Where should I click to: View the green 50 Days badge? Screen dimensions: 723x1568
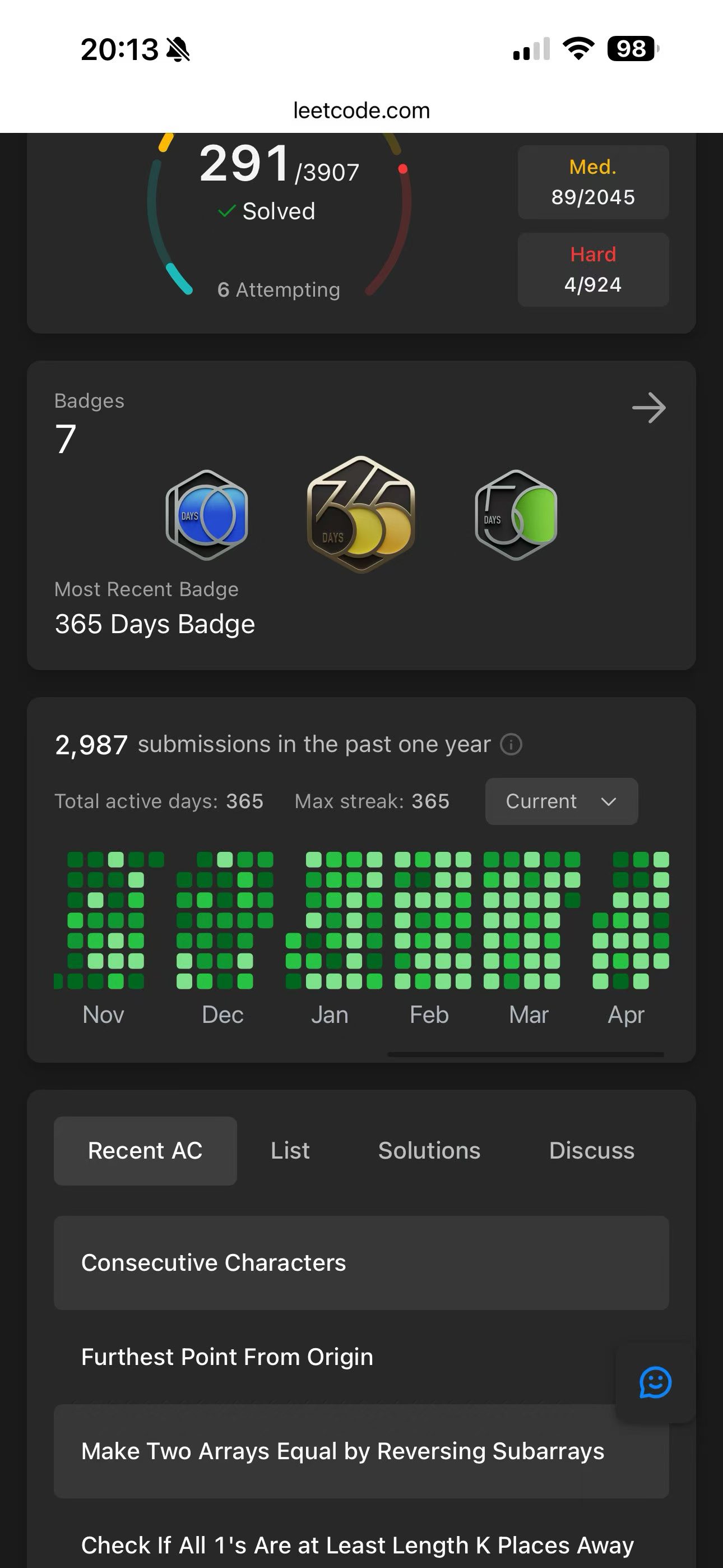516,515
